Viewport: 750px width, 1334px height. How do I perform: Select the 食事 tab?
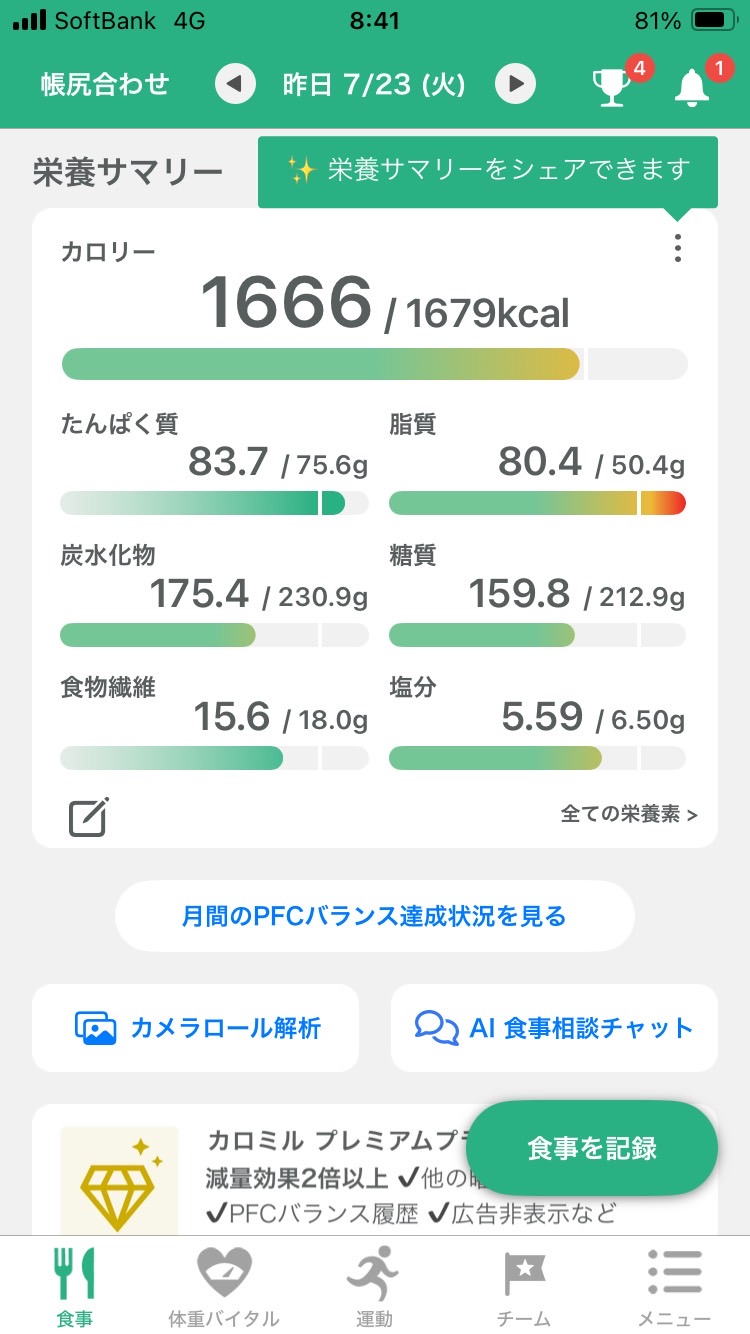point(74,1287)
